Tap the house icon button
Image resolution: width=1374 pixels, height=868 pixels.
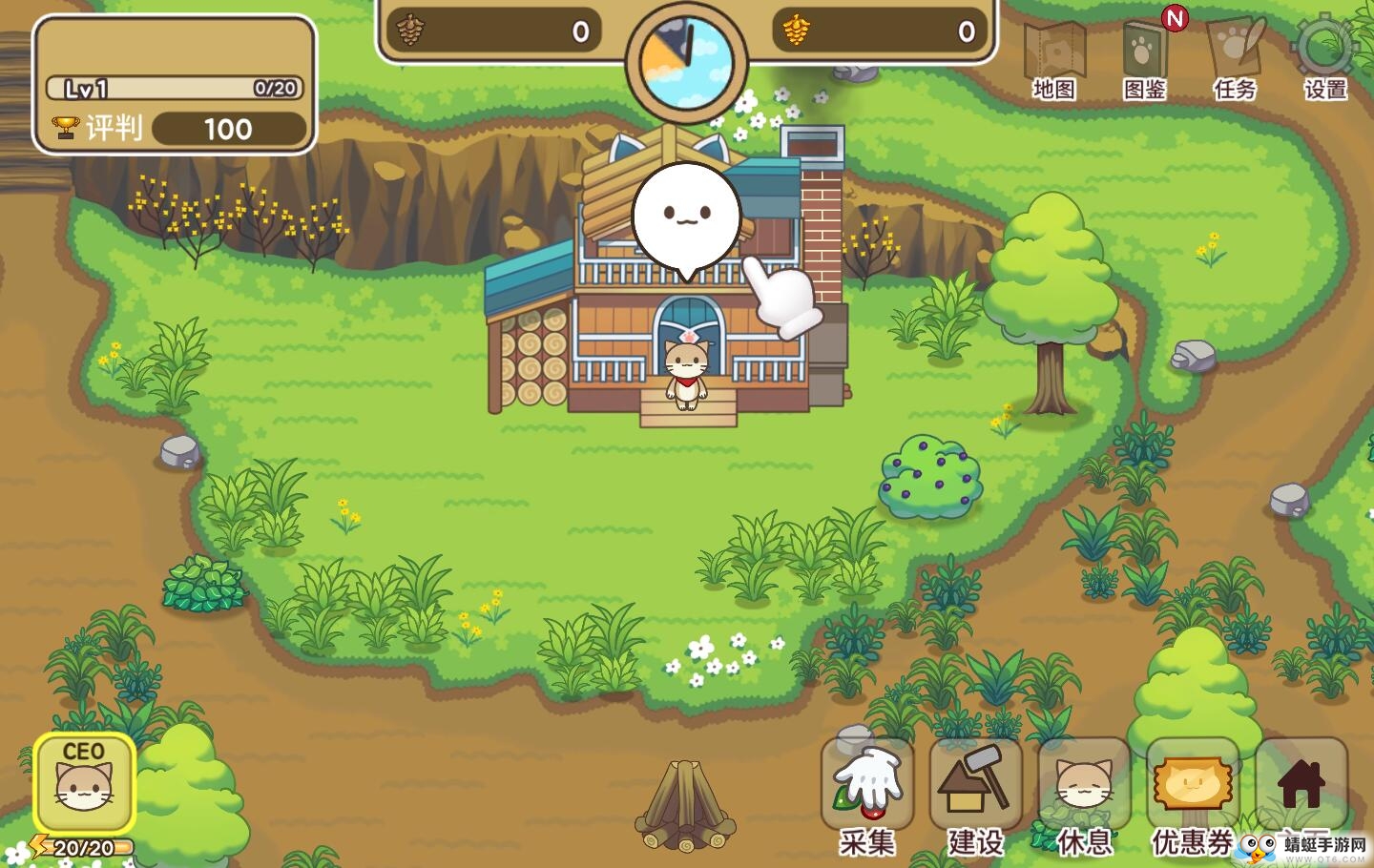[1301, 784]
